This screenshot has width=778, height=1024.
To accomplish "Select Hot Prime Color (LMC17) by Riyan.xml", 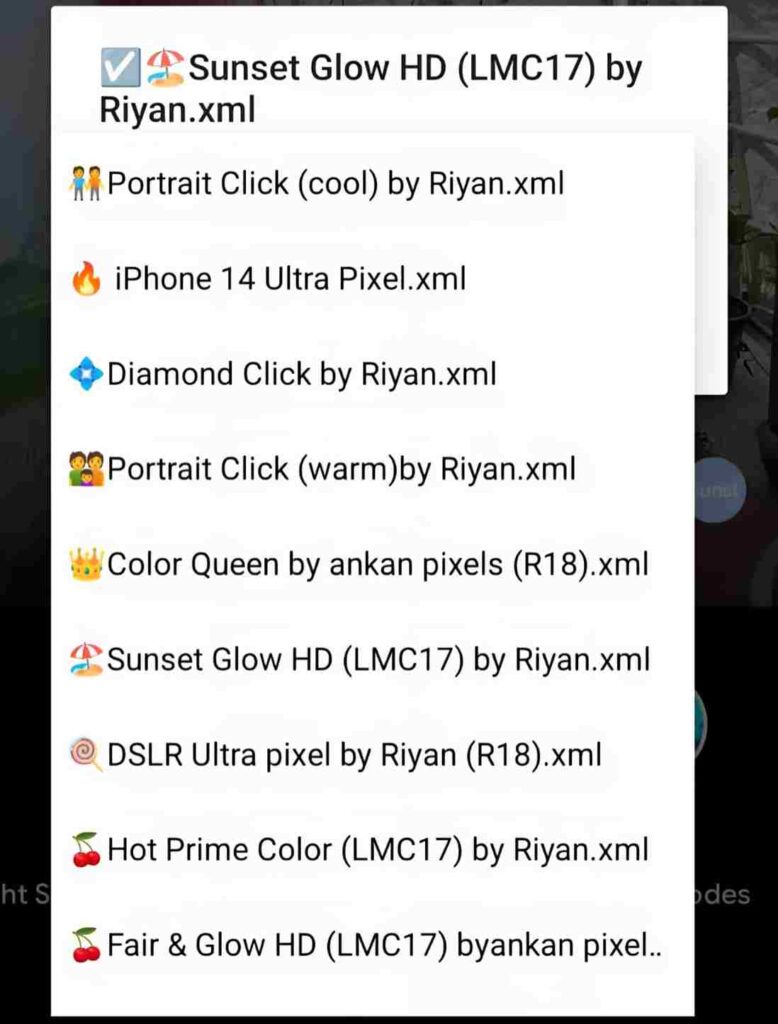I will (x=377, y=850).
